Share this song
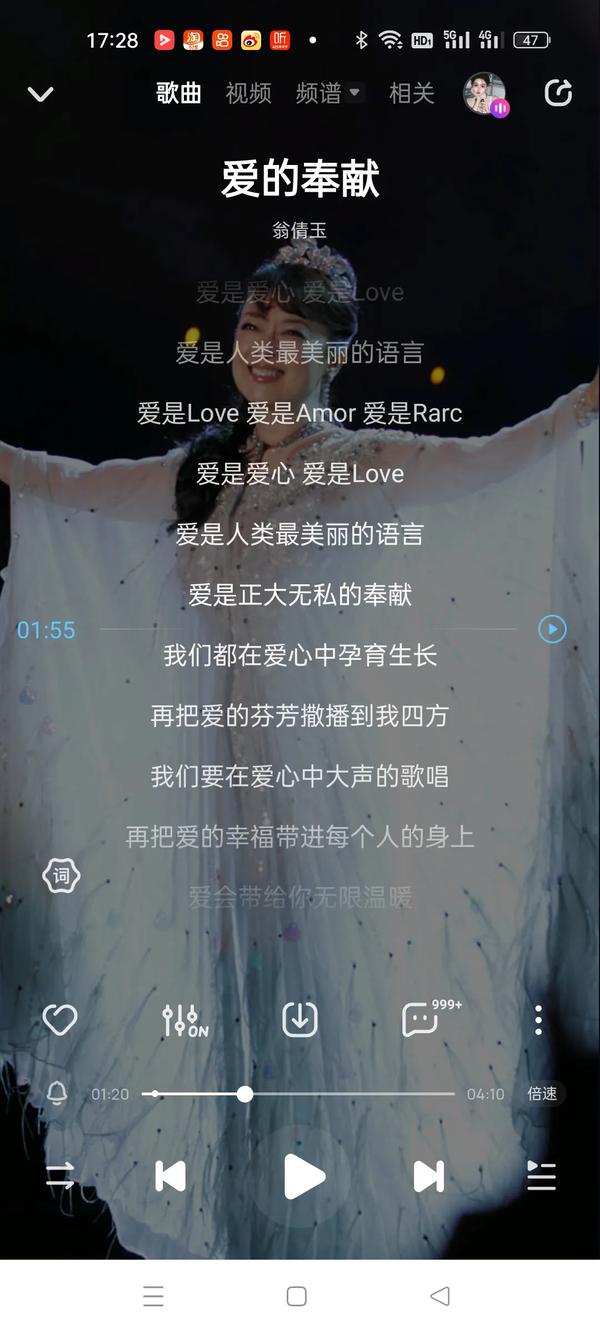Screen dimensions: 600x1333 tap(558, 93)
